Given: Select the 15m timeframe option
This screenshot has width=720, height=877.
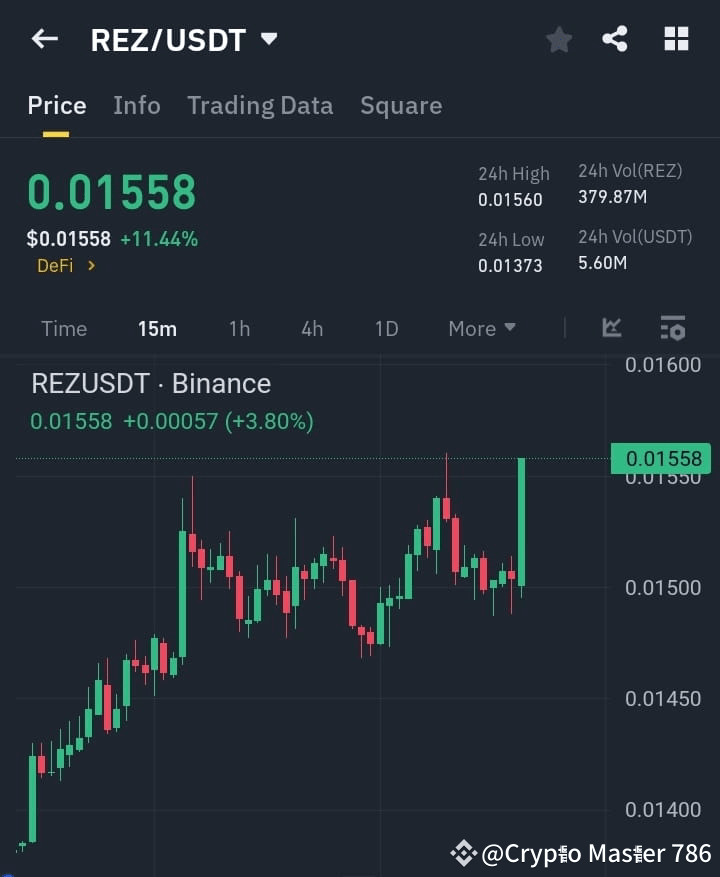Looking at the screenshot, I should point(157,328).
